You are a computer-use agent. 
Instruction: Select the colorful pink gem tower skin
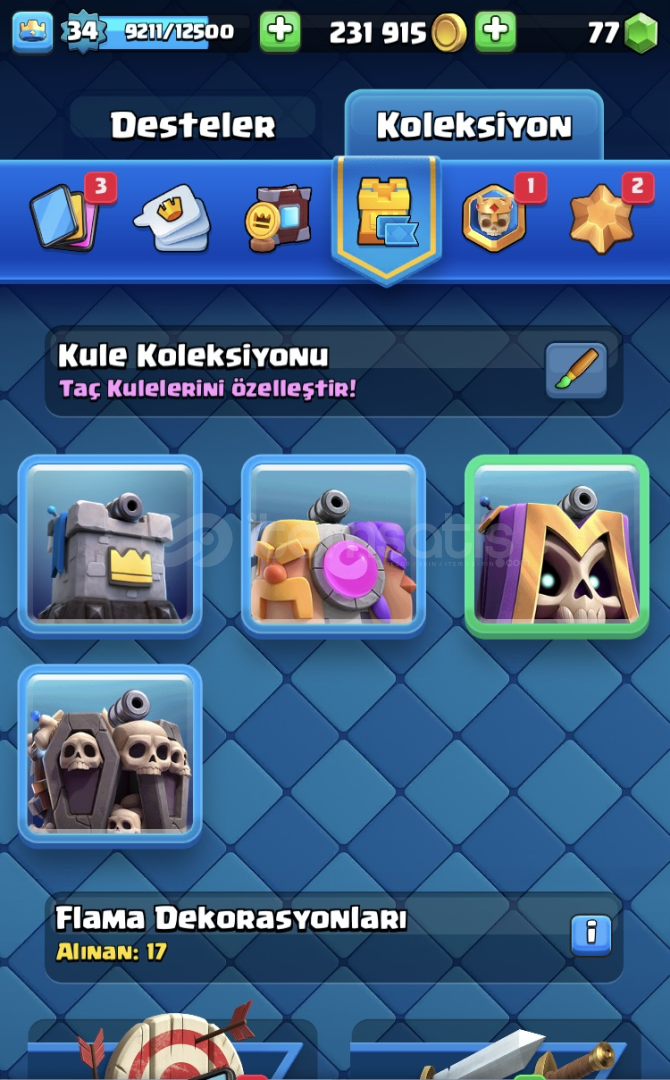point(333,546)
